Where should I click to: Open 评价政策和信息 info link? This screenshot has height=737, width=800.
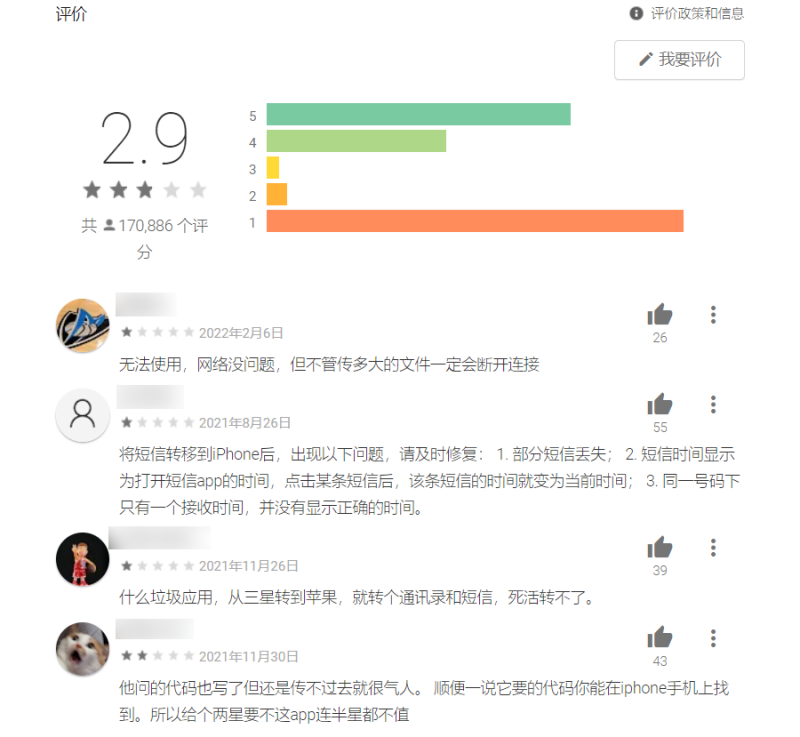tap(687, 13)
